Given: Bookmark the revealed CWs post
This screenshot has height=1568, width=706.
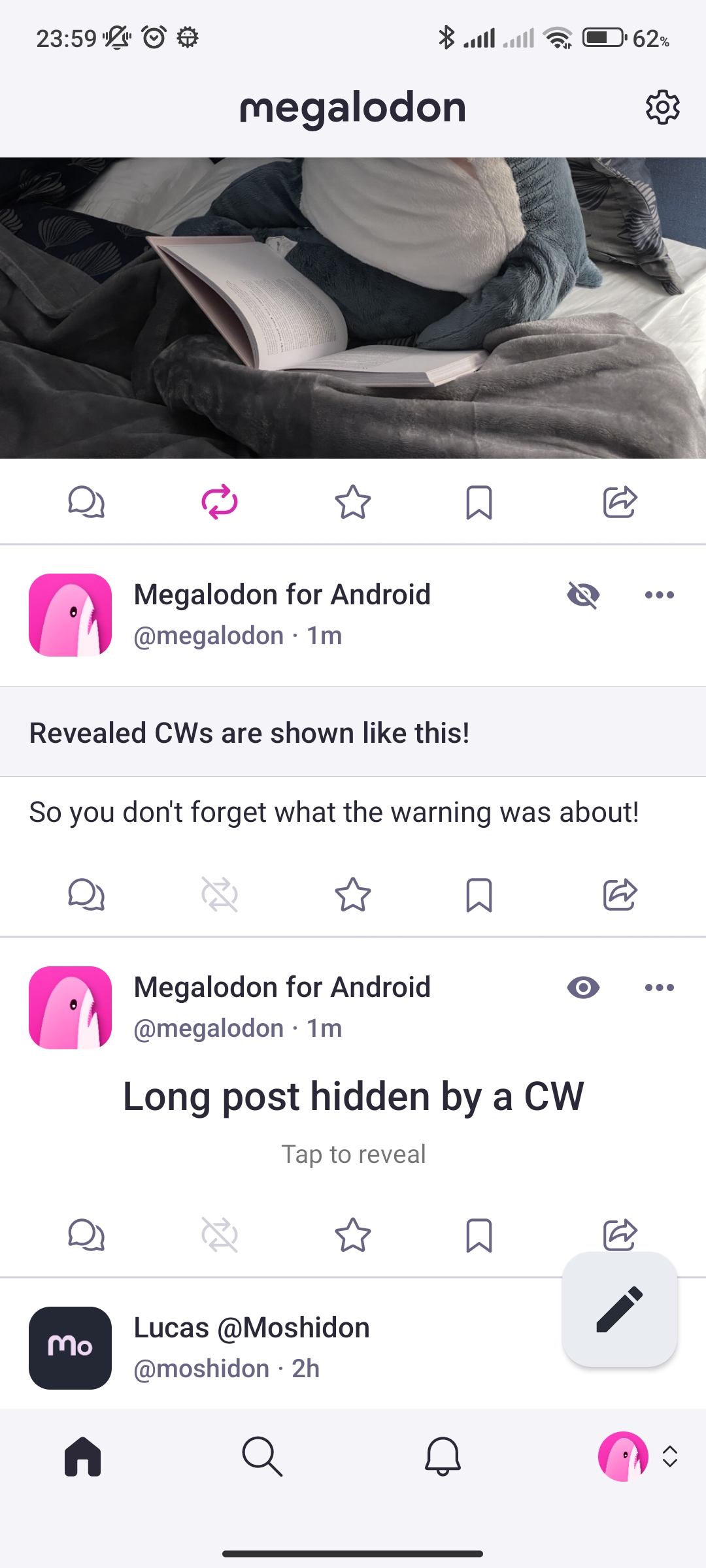Looking at the screenshot, I should click(479, 894).
